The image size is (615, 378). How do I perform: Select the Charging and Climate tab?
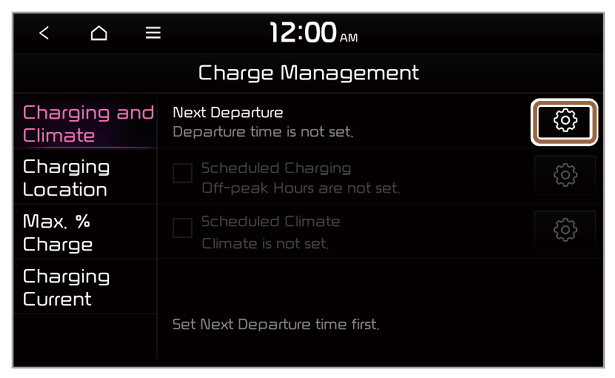[x=86, y=124]
